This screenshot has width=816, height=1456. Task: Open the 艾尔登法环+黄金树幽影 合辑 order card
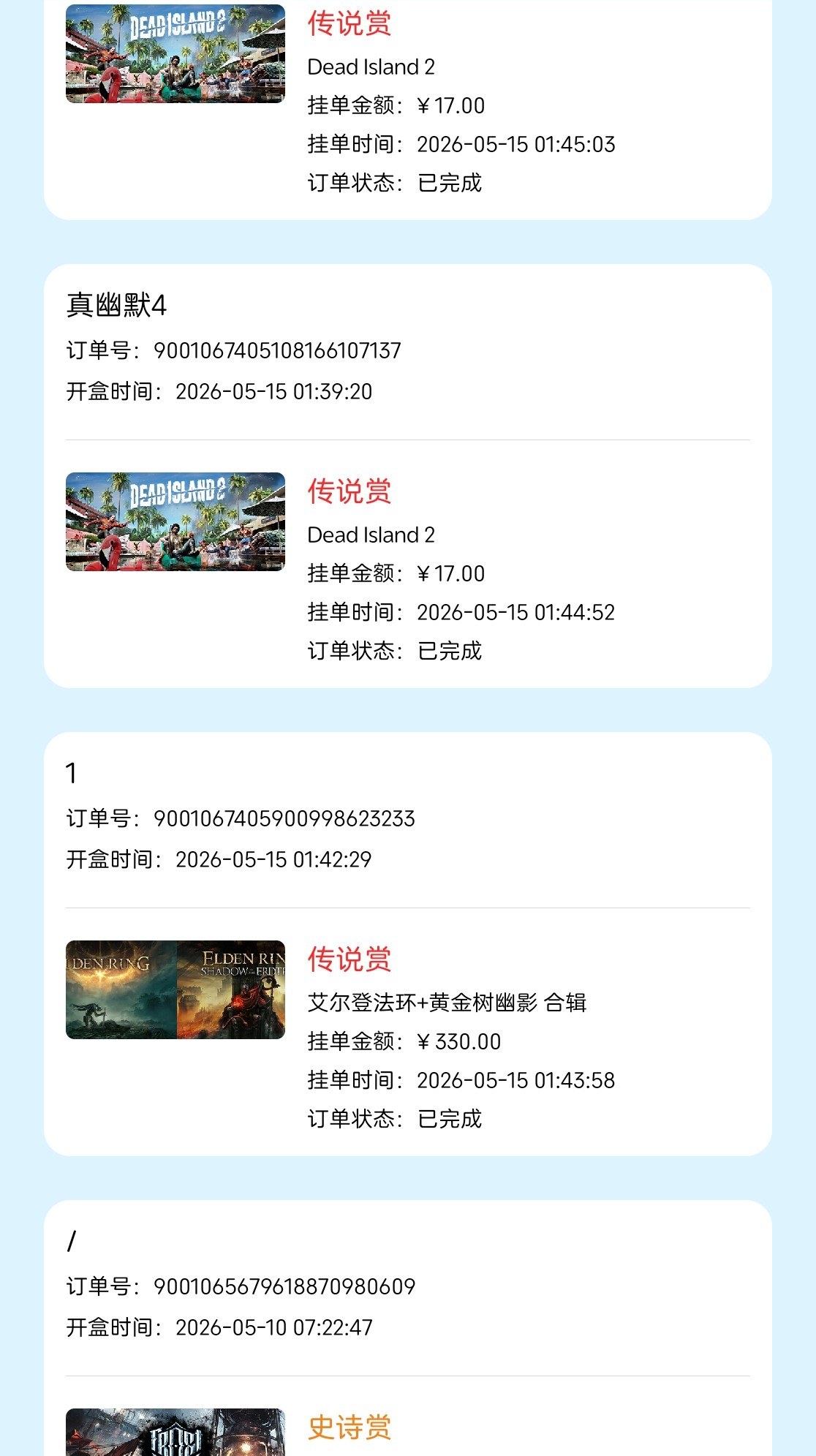[408, 944]
